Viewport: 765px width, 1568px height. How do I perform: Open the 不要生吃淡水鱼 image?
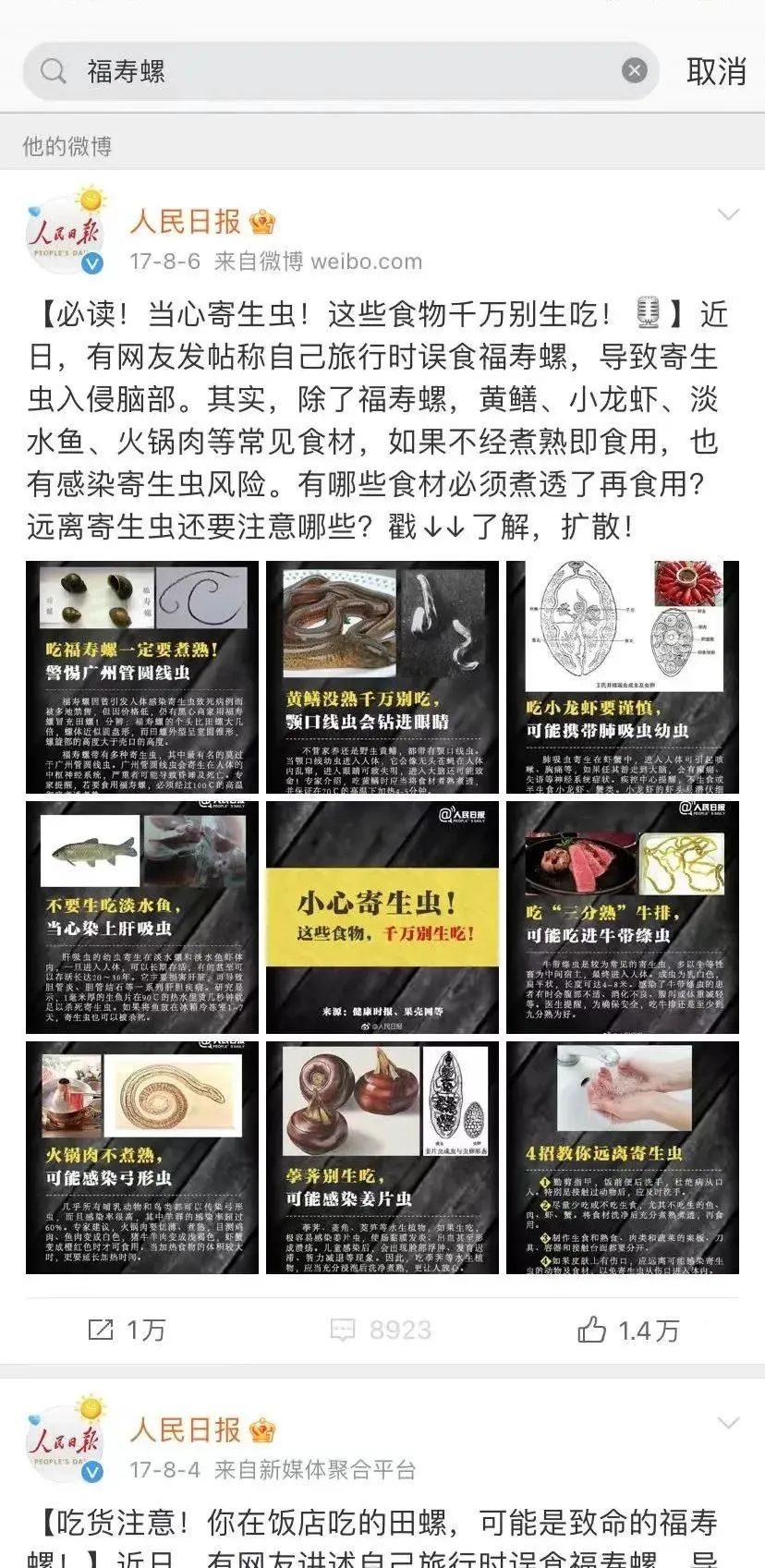click(x=142, y=918)
